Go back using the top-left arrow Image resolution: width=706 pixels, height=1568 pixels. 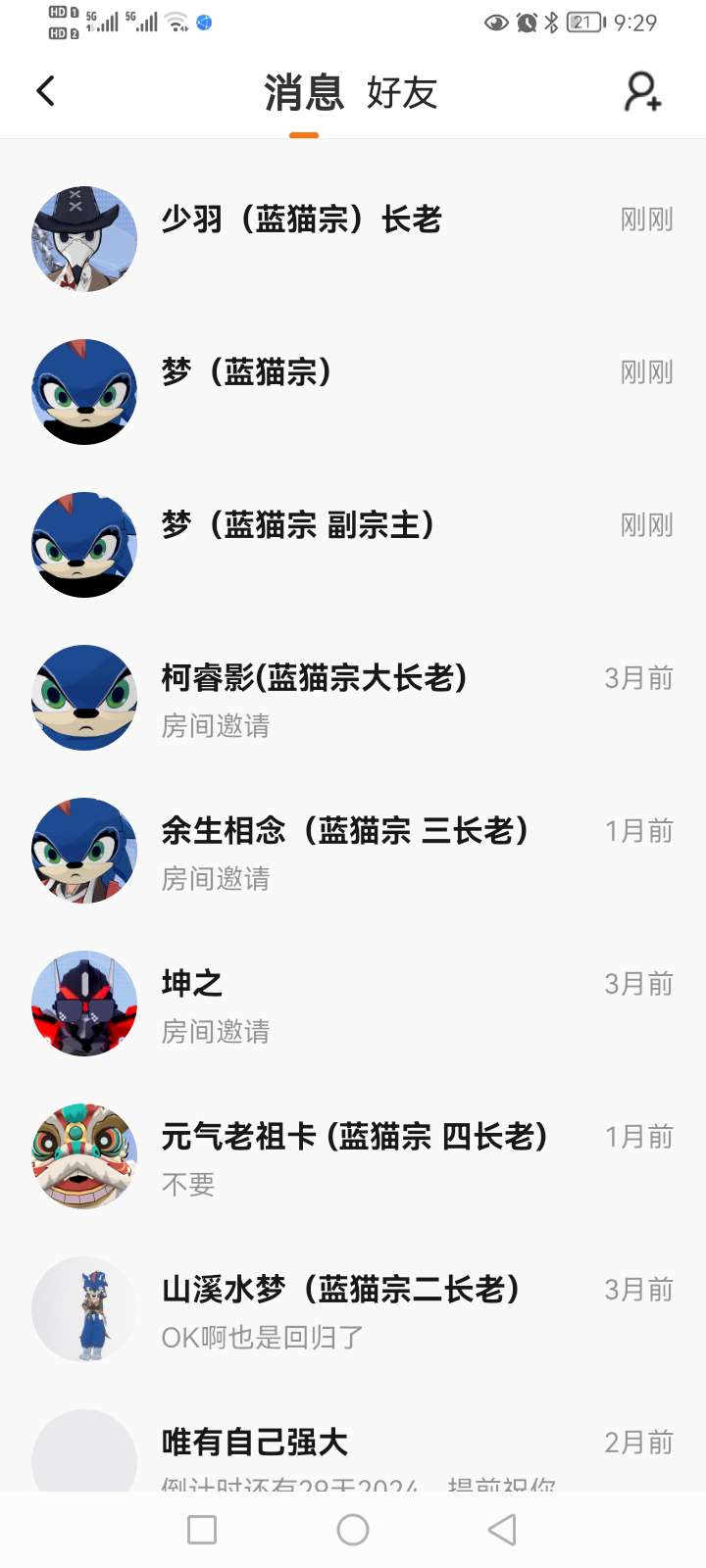click(x=45, y=91)
